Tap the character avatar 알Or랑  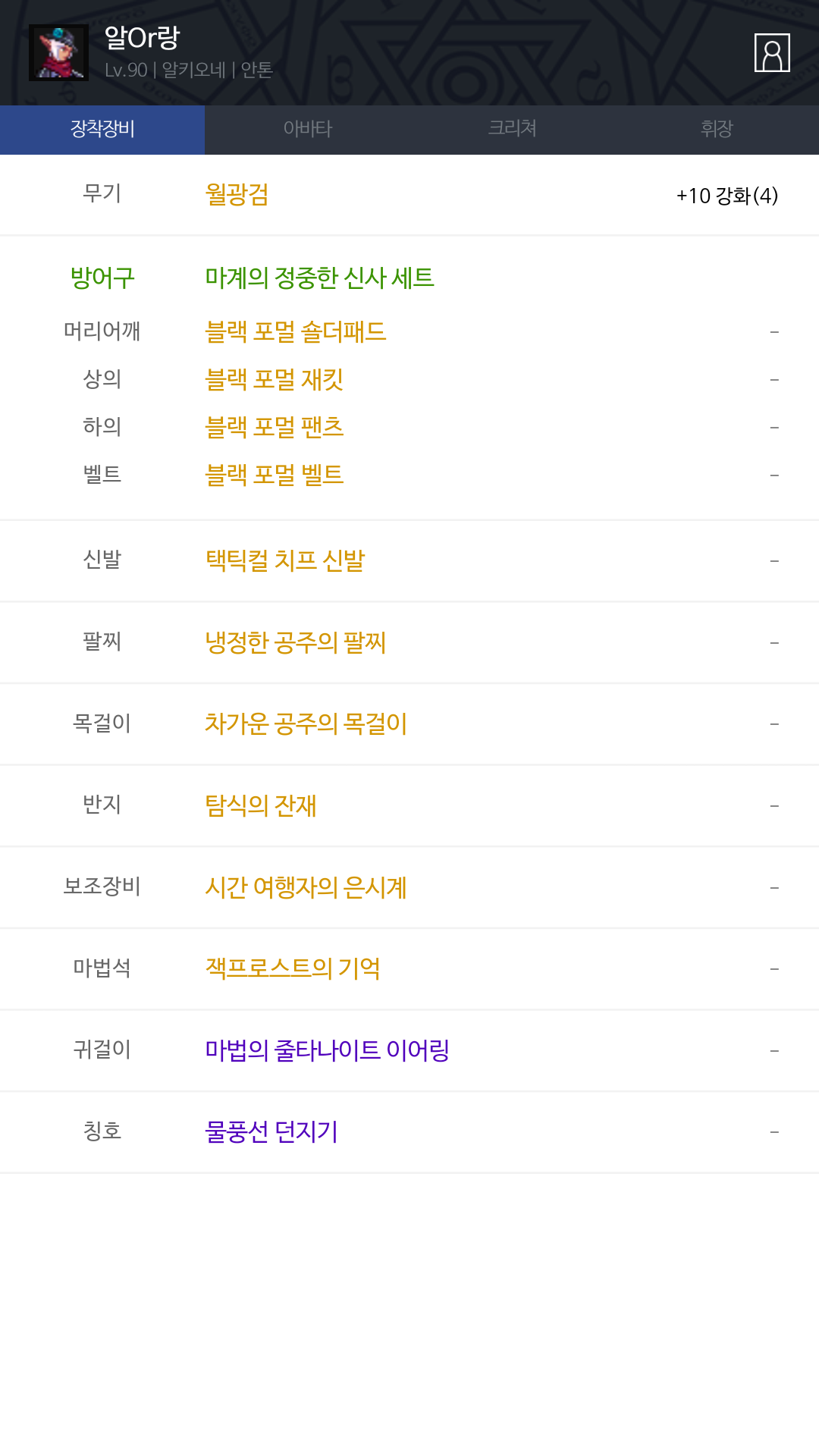pyautogui.click(x=58, y=52)
